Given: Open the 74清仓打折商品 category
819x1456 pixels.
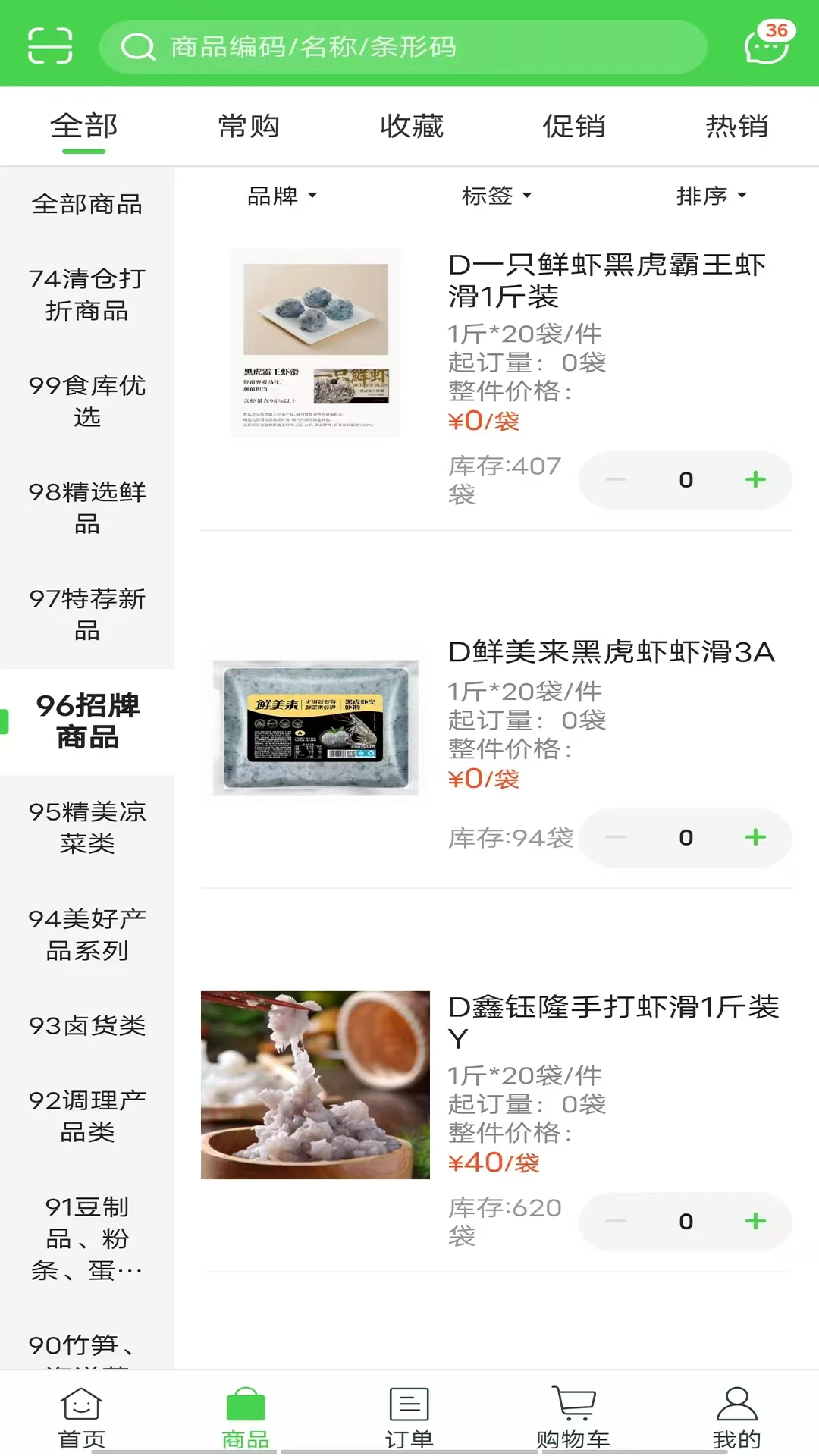Looking at the screenshot, I should (x=86, y=296).
